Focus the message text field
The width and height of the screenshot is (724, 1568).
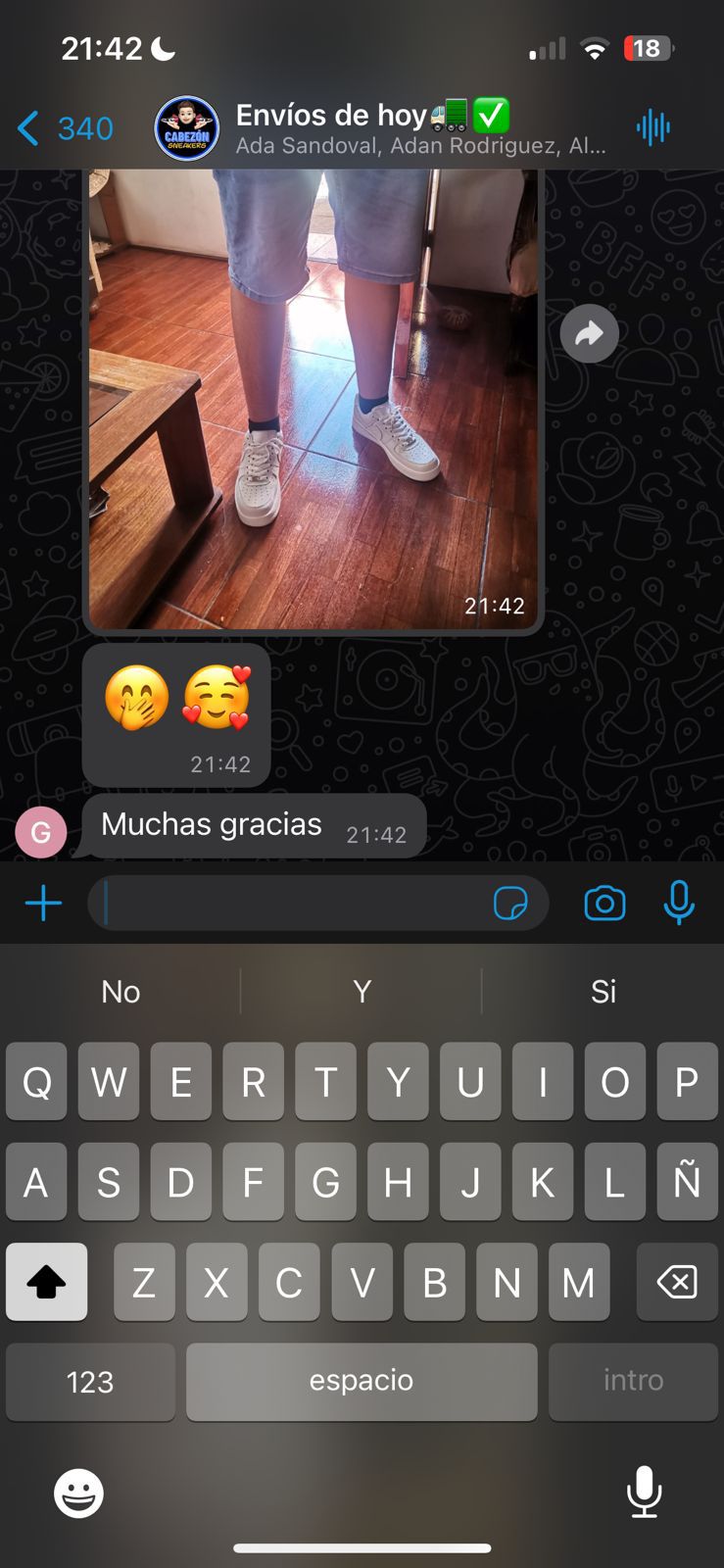(x=294, y=904)
